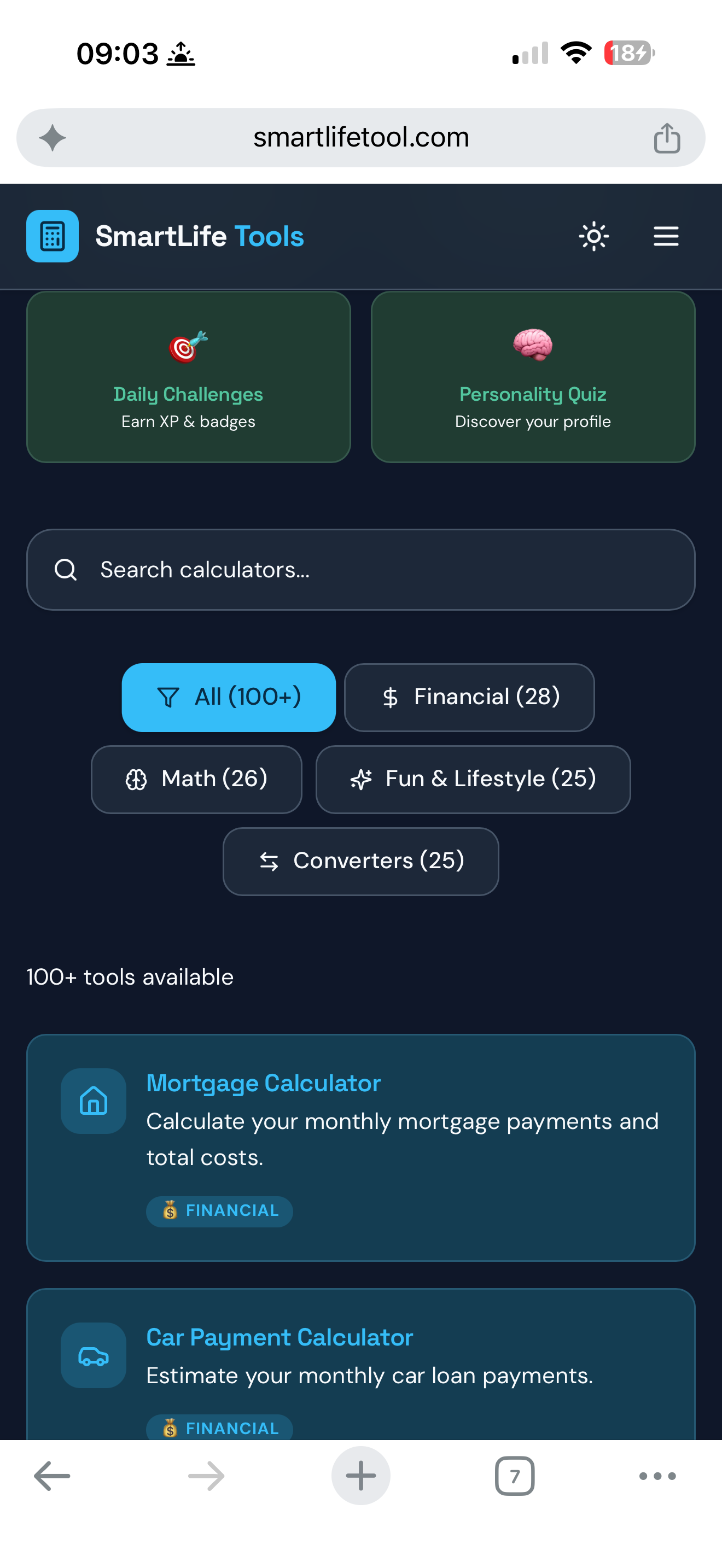The width and height of the screenshot is (722, 1568).
Task: Select the Financial (28) filter
Action: [x=469, y=697]
